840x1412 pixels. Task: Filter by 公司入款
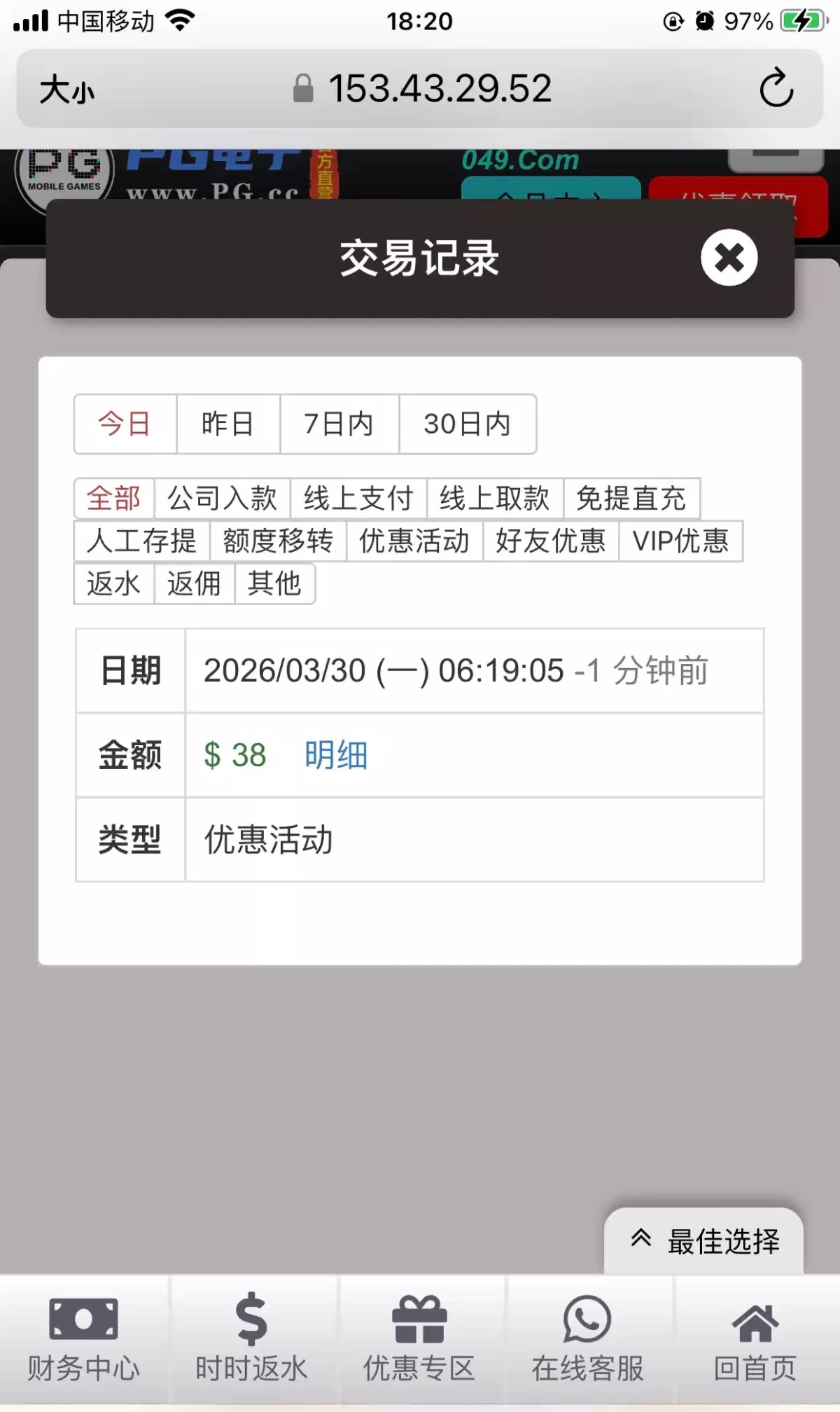222,498
